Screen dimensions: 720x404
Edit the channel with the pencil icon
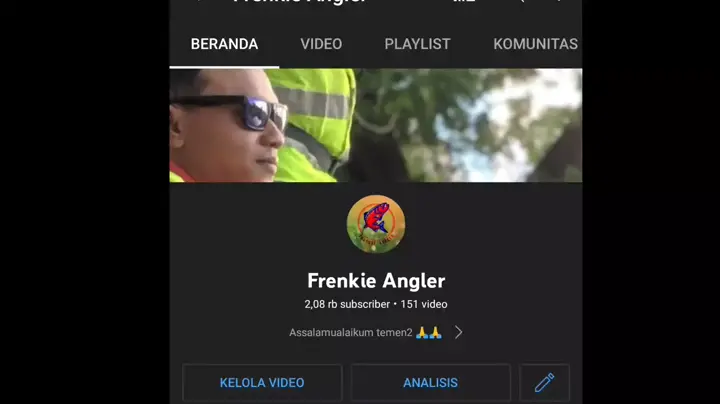click(544, 383)
